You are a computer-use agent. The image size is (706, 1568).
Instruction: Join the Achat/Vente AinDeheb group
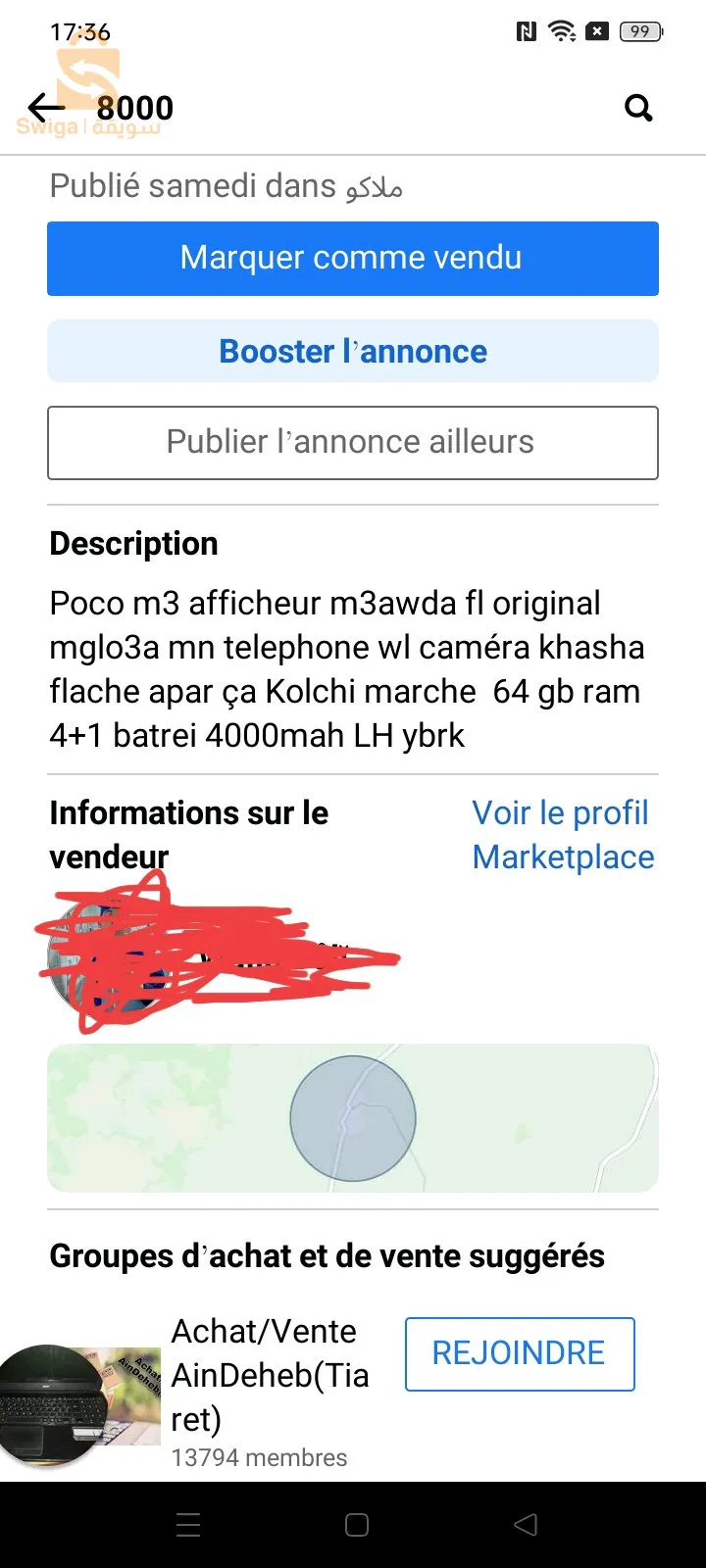pyautogui.click(x=520, y=1353)
